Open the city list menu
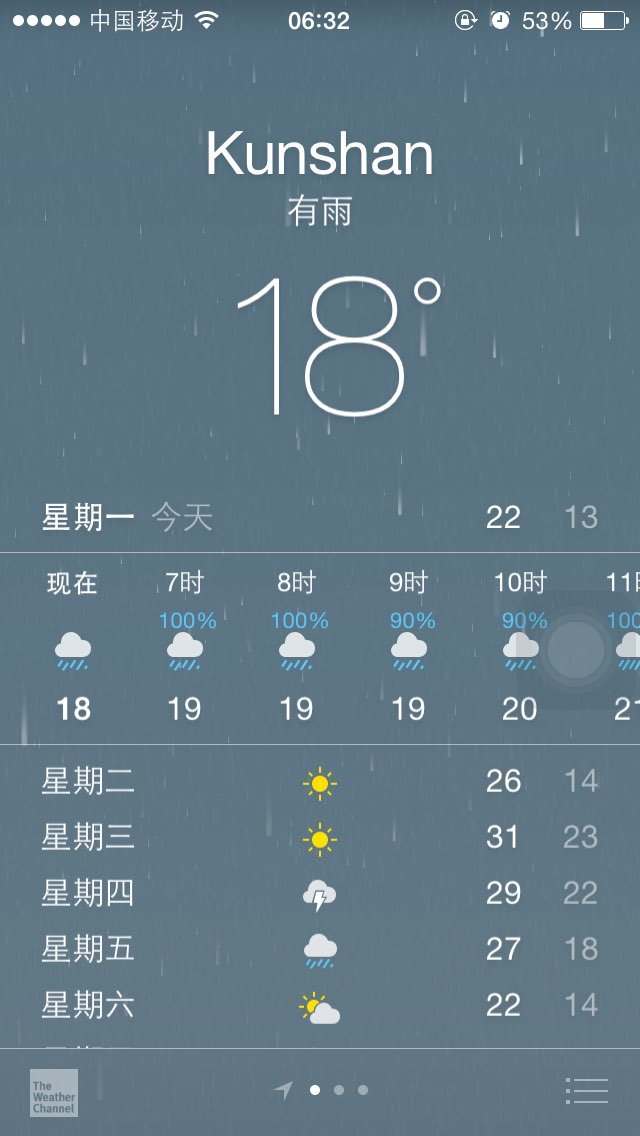The height and width of the screenshot is (1136, 640). (586, 1090)
